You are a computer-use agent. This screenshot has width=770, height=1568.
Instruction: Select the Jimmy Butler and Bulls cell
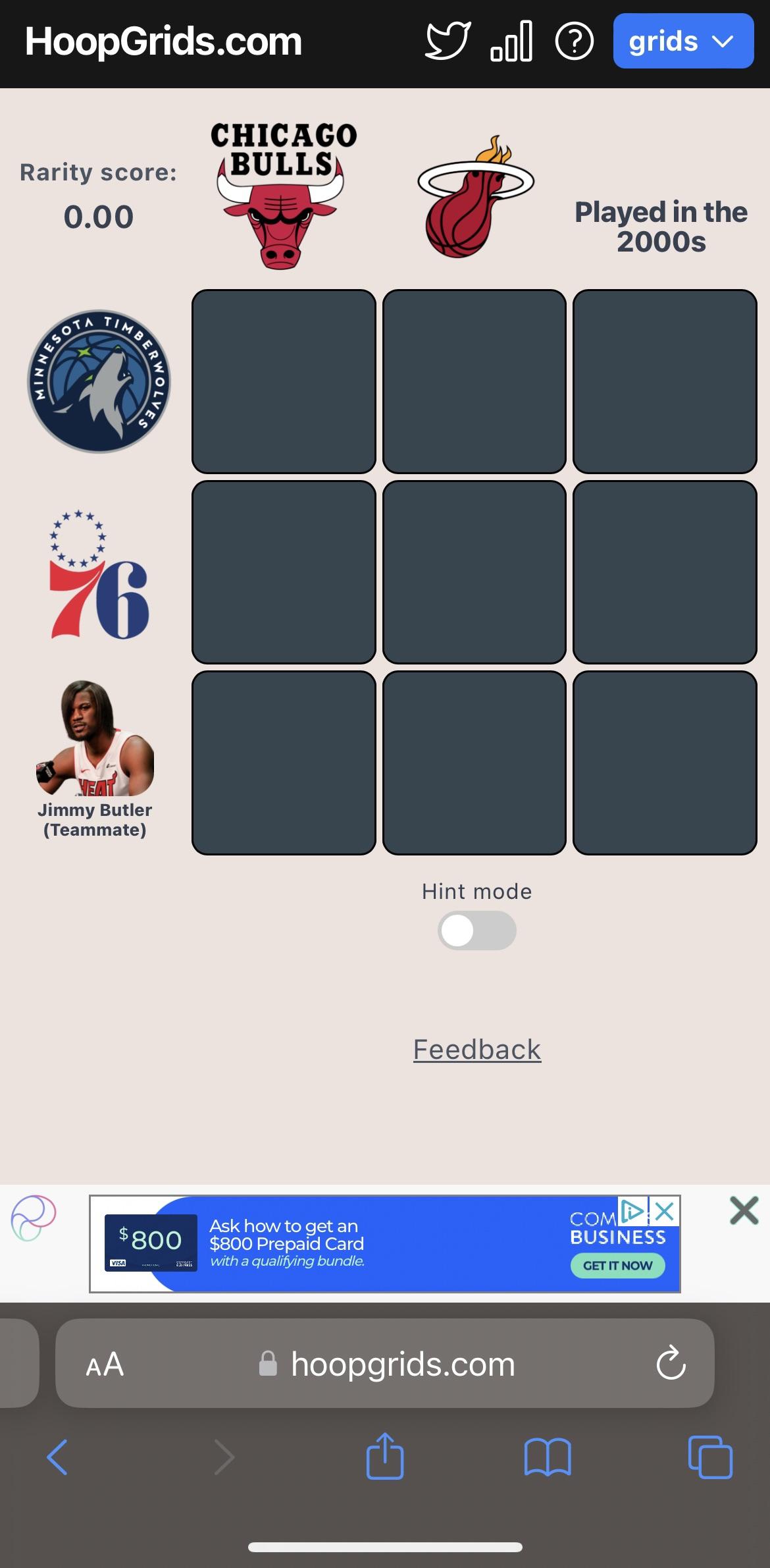pyautogui.click(x=284, y=763)
